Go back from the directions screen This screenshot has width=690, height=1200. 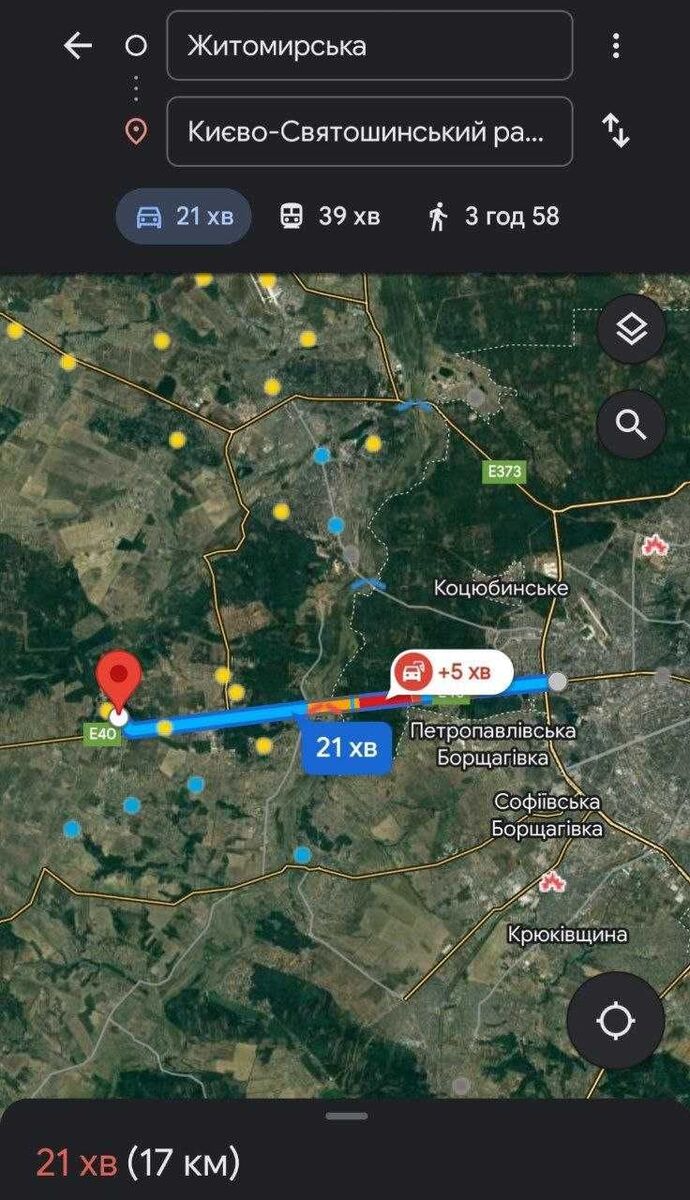[x=78, y=46]
